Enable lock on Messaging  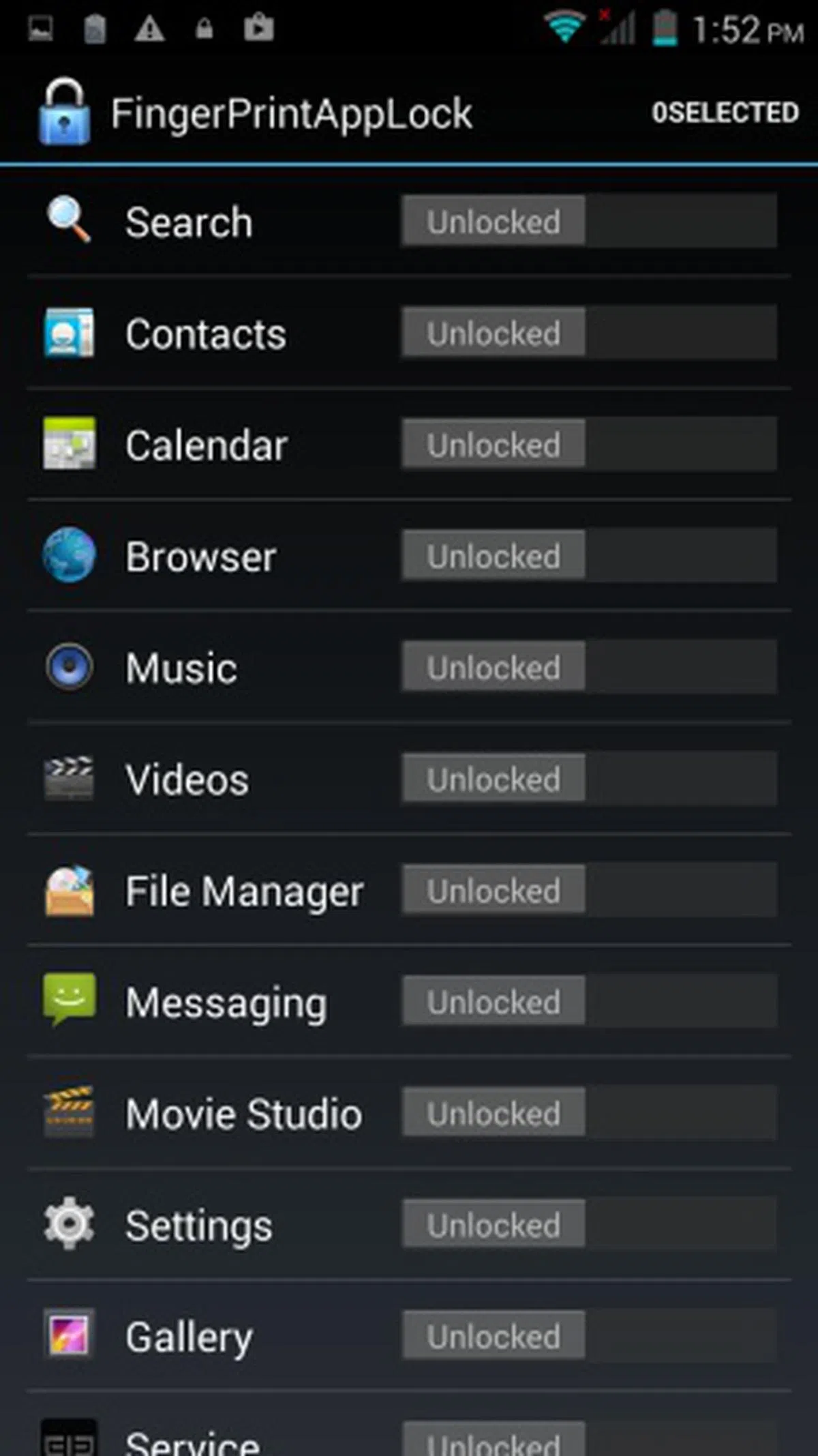click(x=589, y=1001)
